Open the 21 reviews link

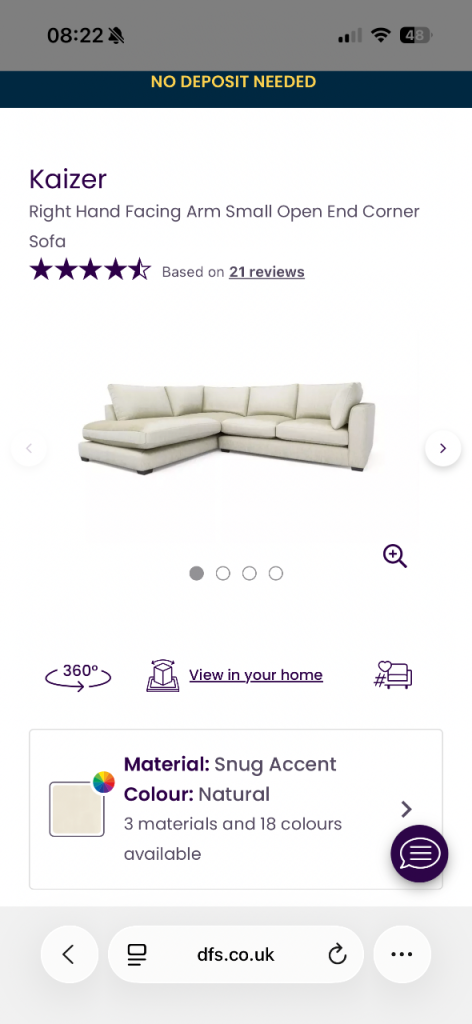click(x=266, y=272)
